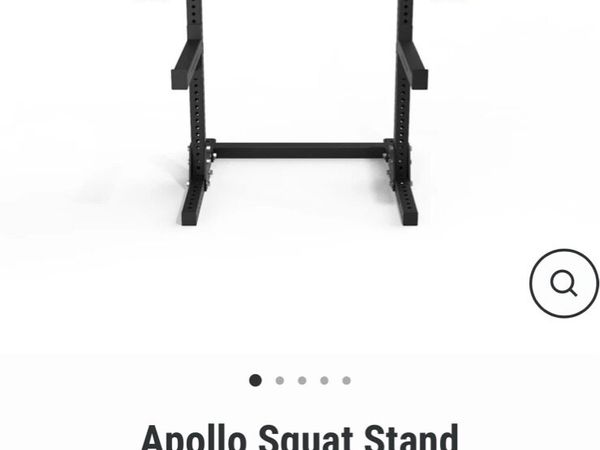The width and height of the screenshot is (600, 450).
Task: Zoom the product image with the magnifier
Action: point(563,284)
